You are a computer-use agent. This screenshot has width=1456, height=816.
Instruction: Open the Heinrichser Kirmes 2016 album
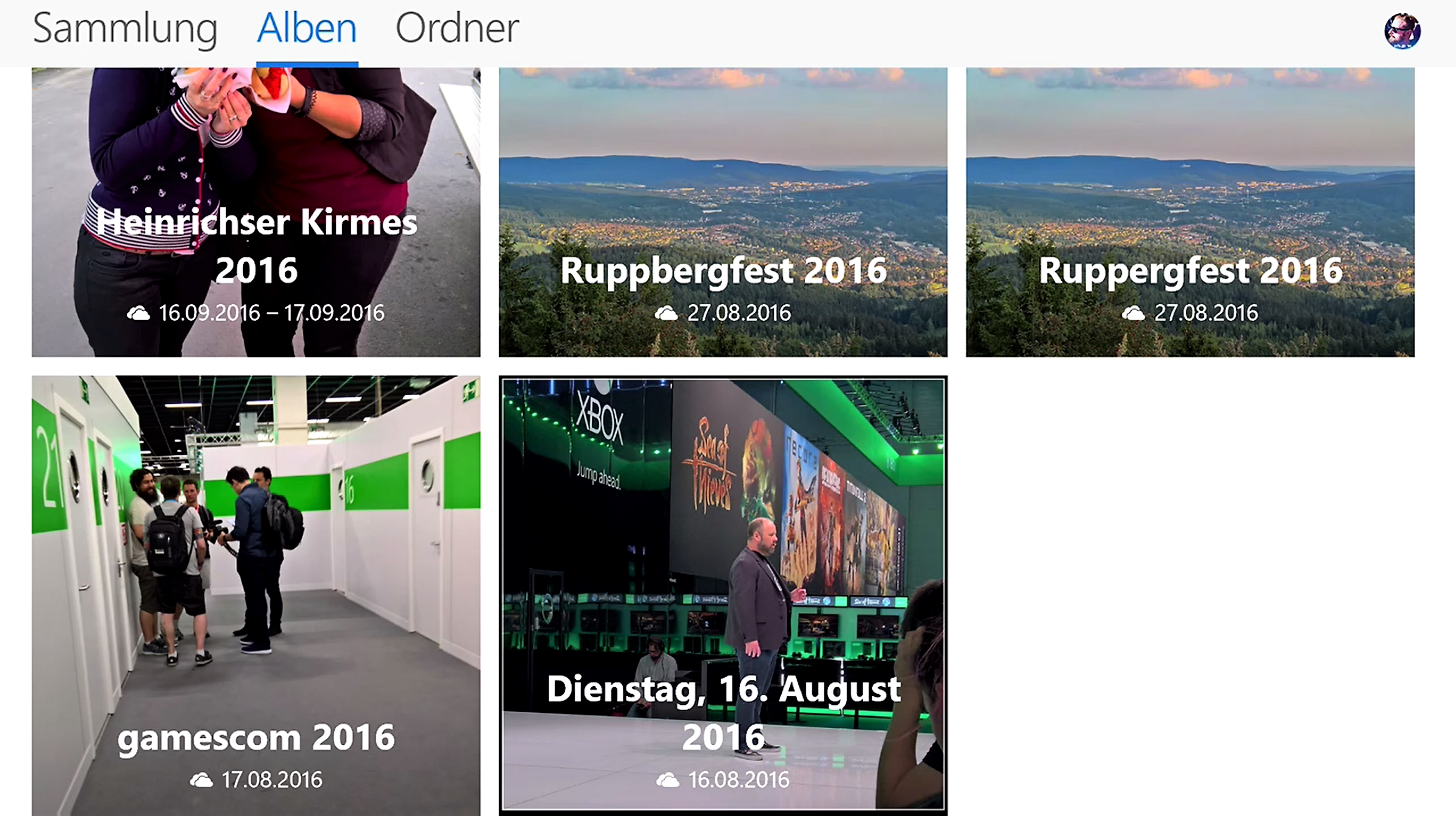pos(255,212)
